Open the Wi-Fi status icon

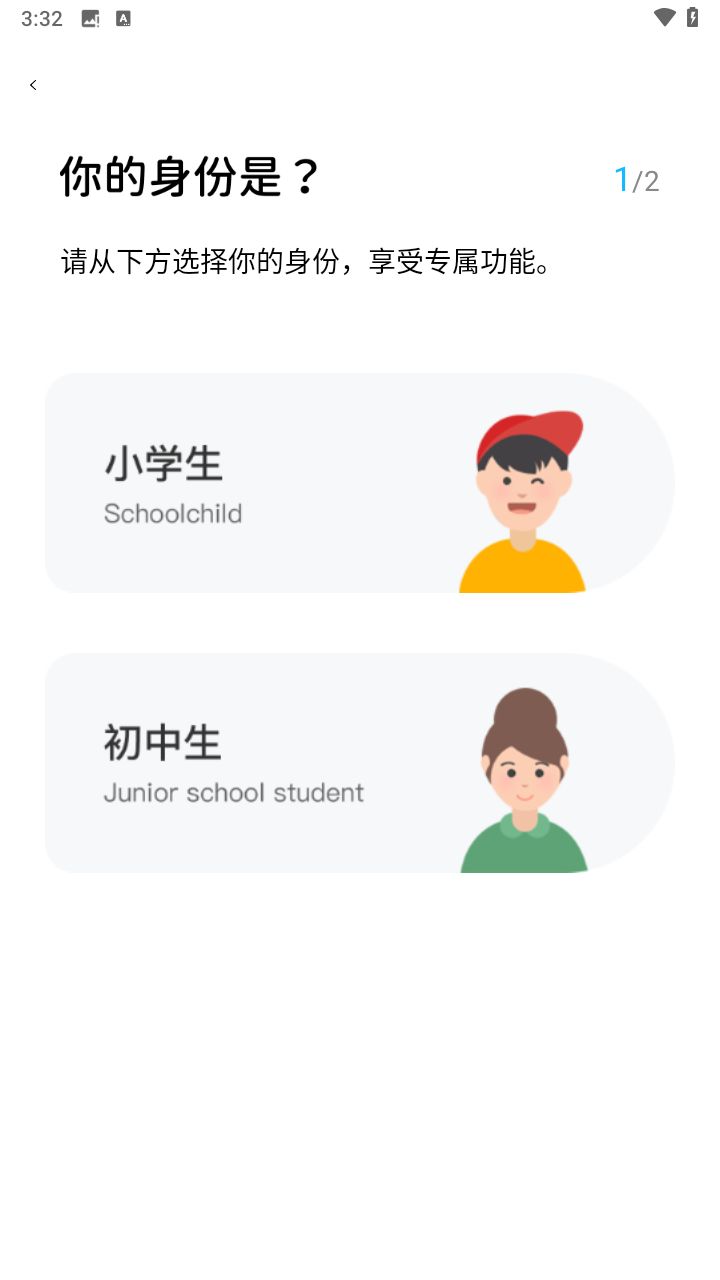[x=665, y=17]
